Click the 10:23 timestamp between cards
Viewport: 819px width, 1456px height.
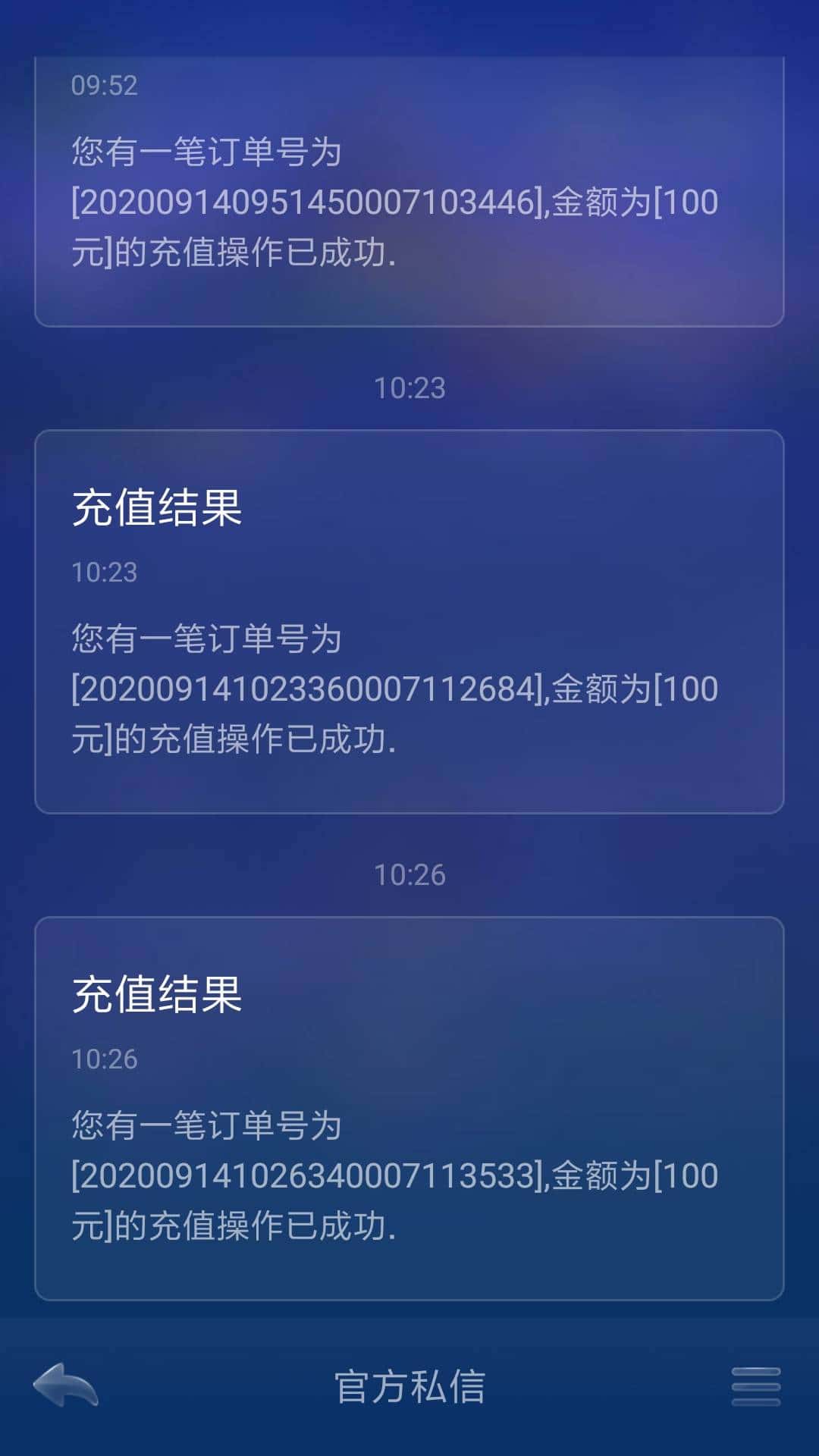[x=409, y=388]
